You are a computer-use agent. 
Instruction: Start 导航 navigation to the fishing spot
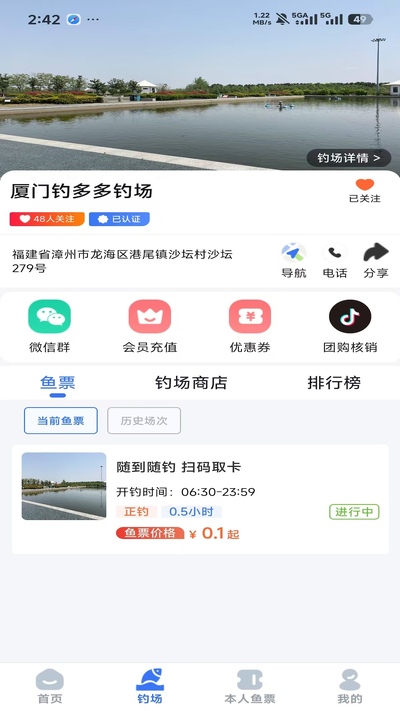pos(293,260)
